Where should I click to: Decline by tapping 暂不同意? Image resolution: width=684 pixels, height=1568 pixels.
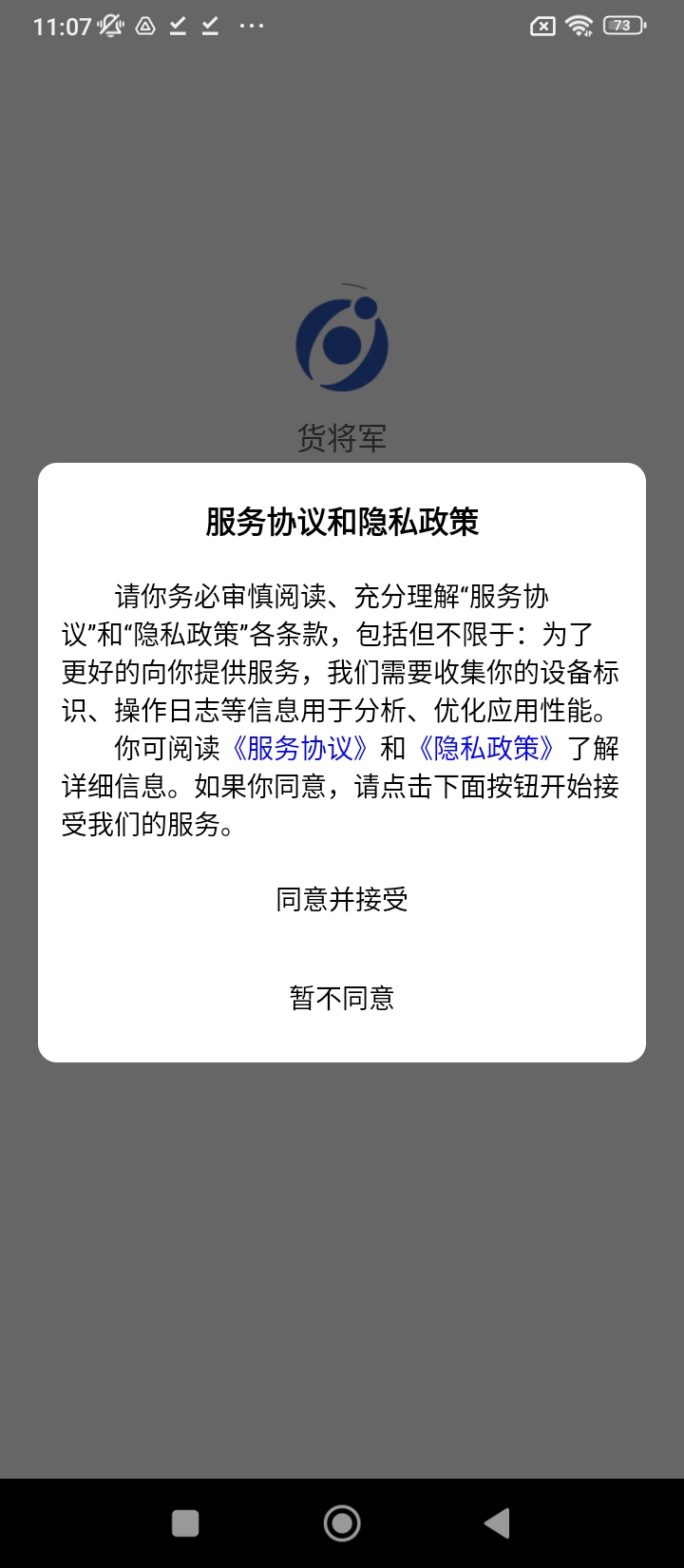pos(342,998)
